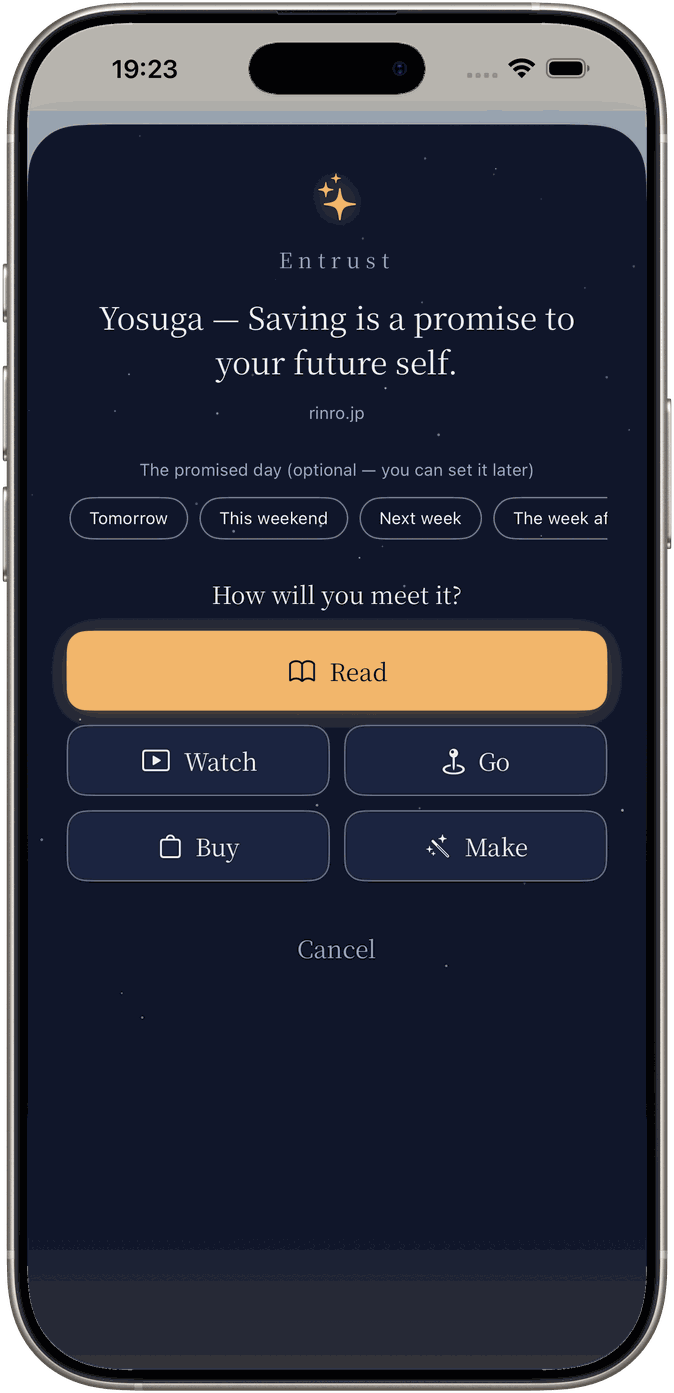Select the Go option
674x1393 pixels.
click(476, 761)
